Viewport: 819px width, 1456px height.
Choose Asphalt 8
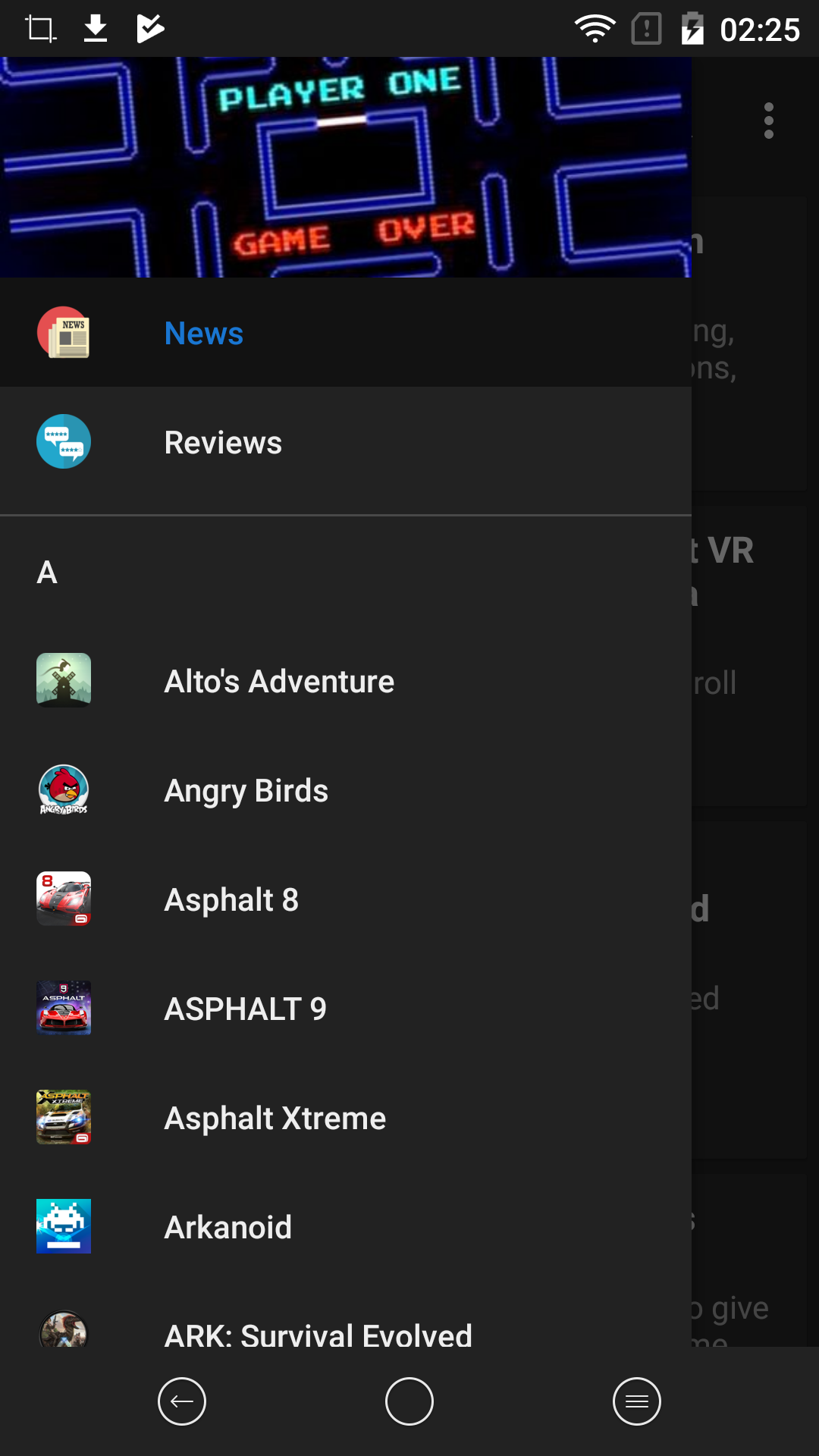(x=346, y=899)
